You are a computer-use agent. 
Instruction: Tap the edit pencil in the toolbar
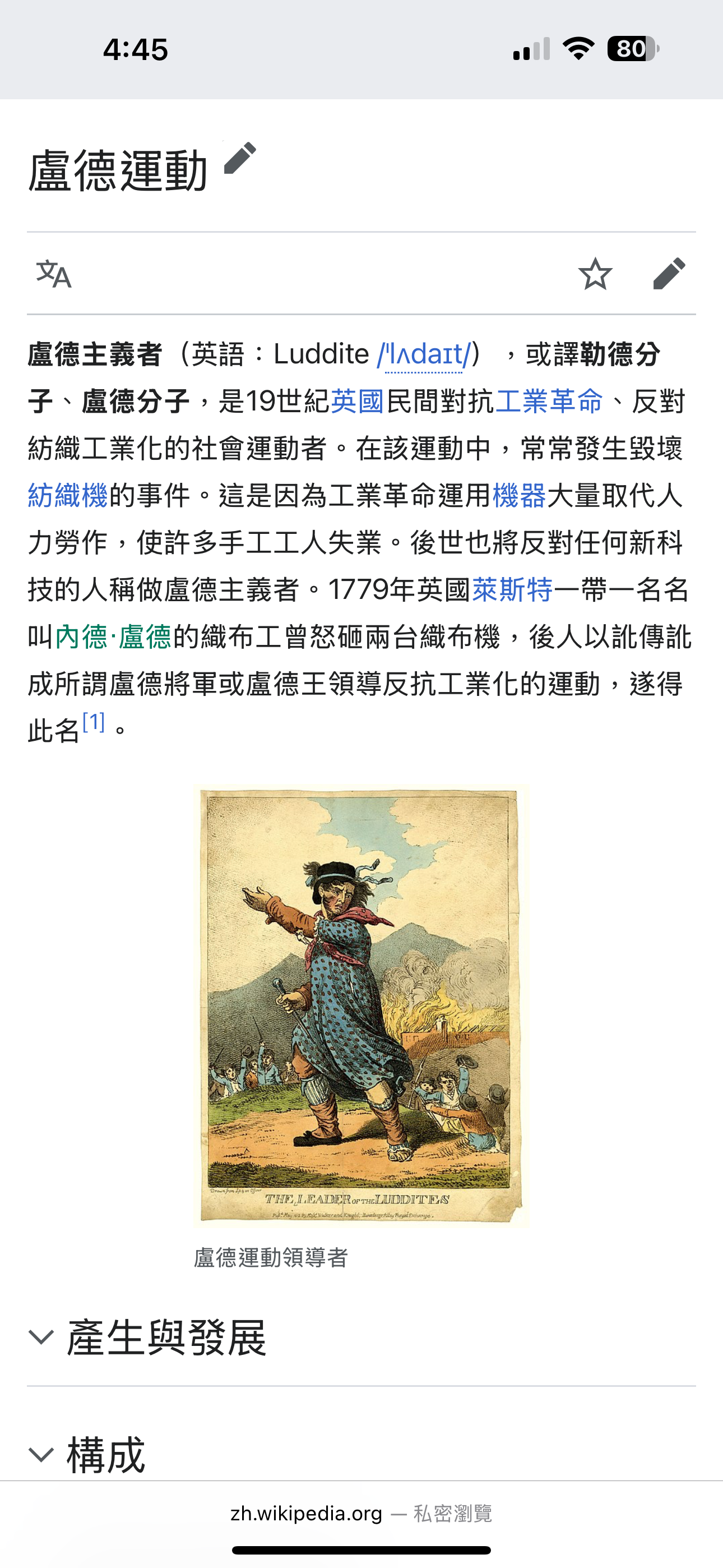coord(669,274)
